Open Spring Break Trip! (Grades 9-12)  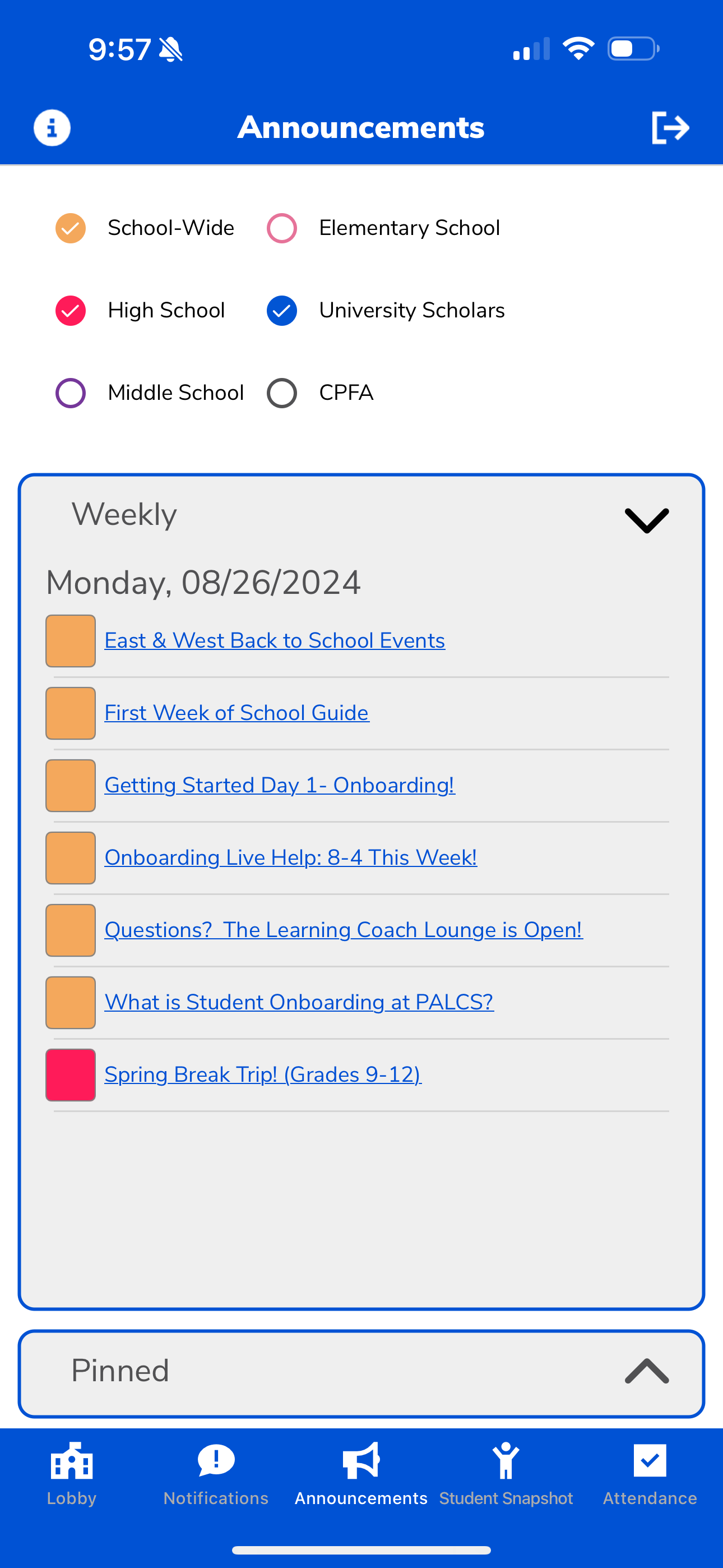(x=262, y=1074)
